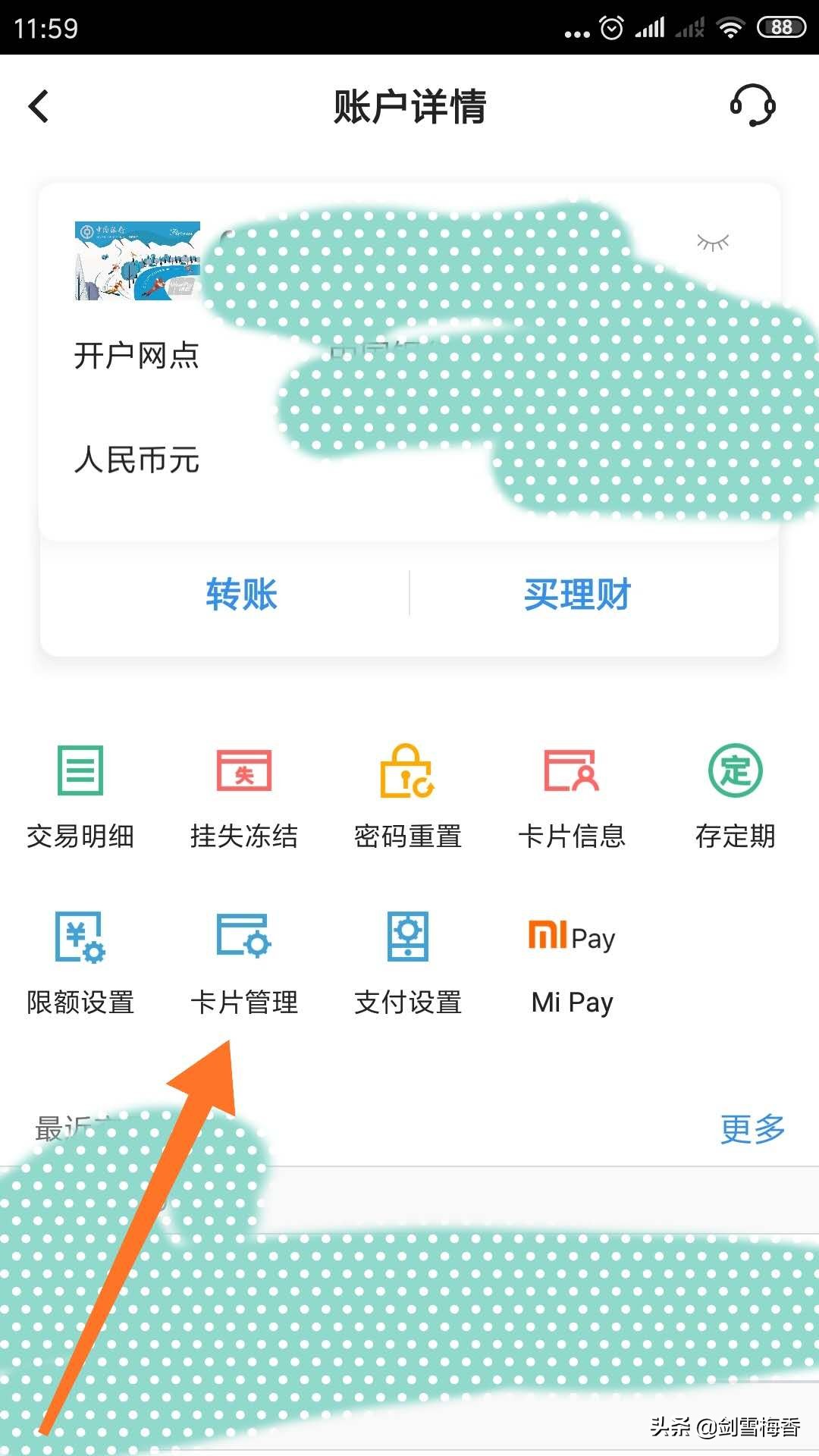Tap 转账 to transfer money
Image resolution: width=819 pixels, height=1456 pixels.
[x=241, y=595]
